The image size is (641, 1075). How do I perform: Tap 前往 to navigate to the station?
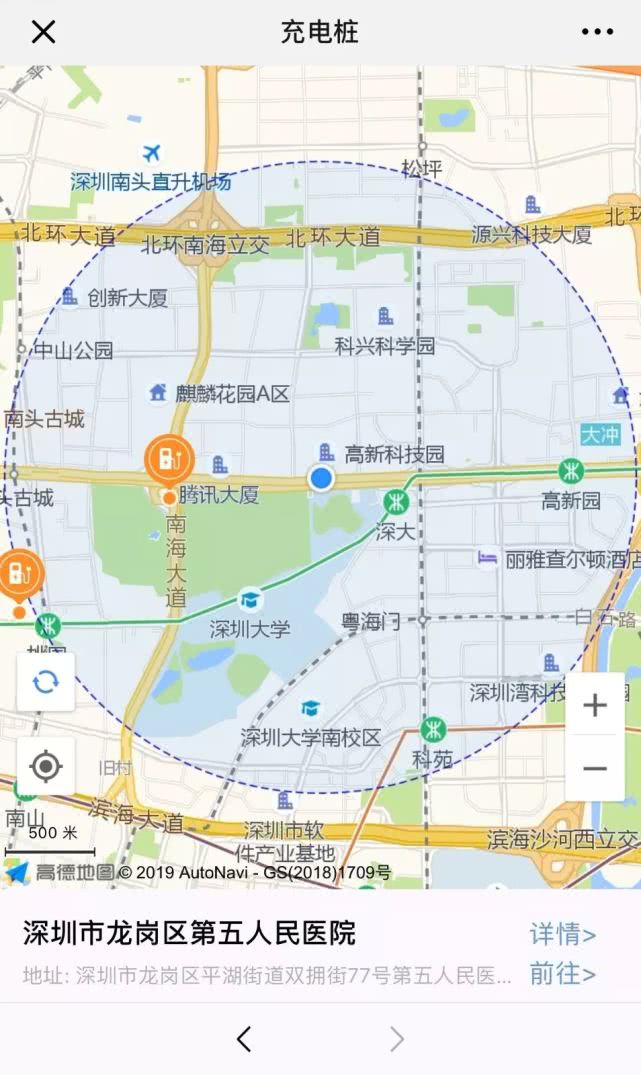click(562, 974)
